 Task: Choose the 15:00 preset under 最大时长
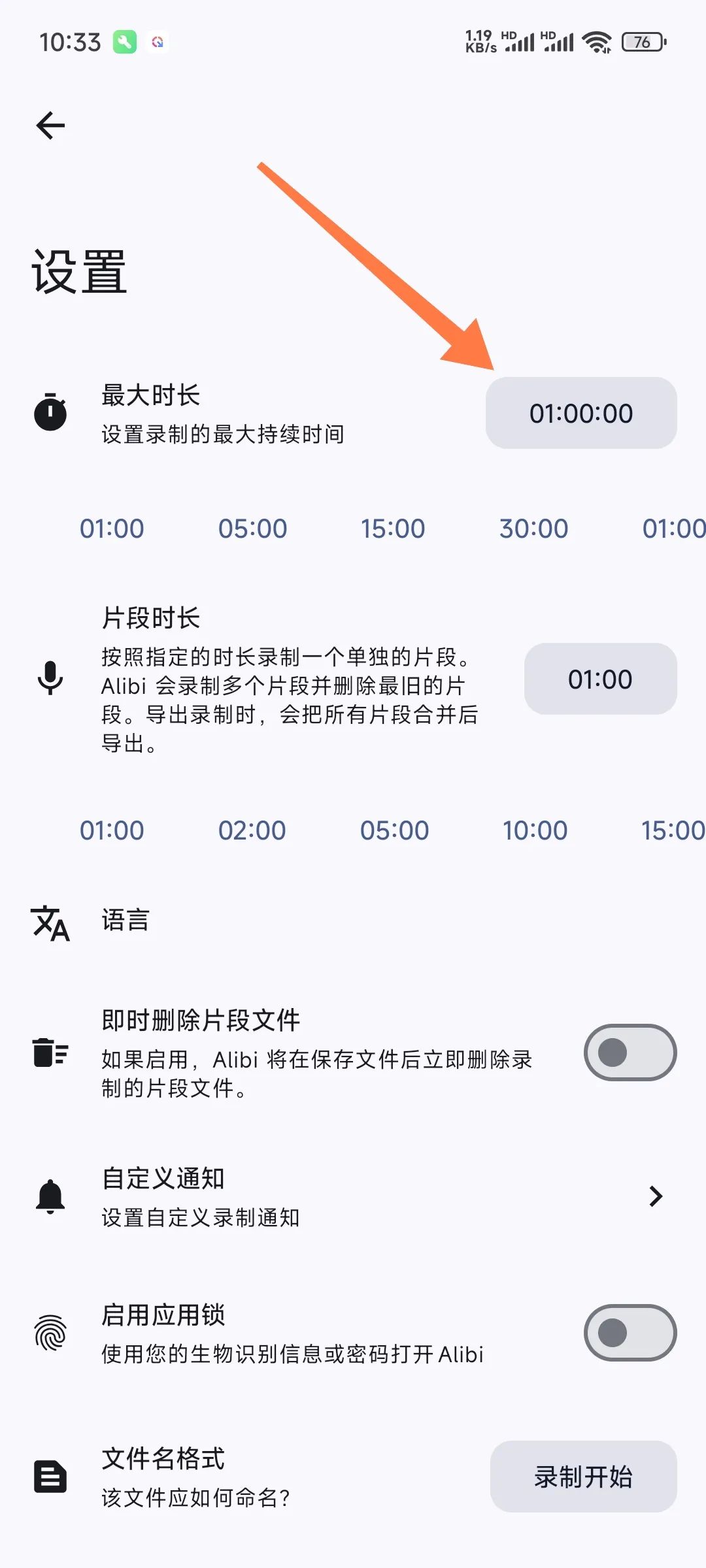(393, 529)
